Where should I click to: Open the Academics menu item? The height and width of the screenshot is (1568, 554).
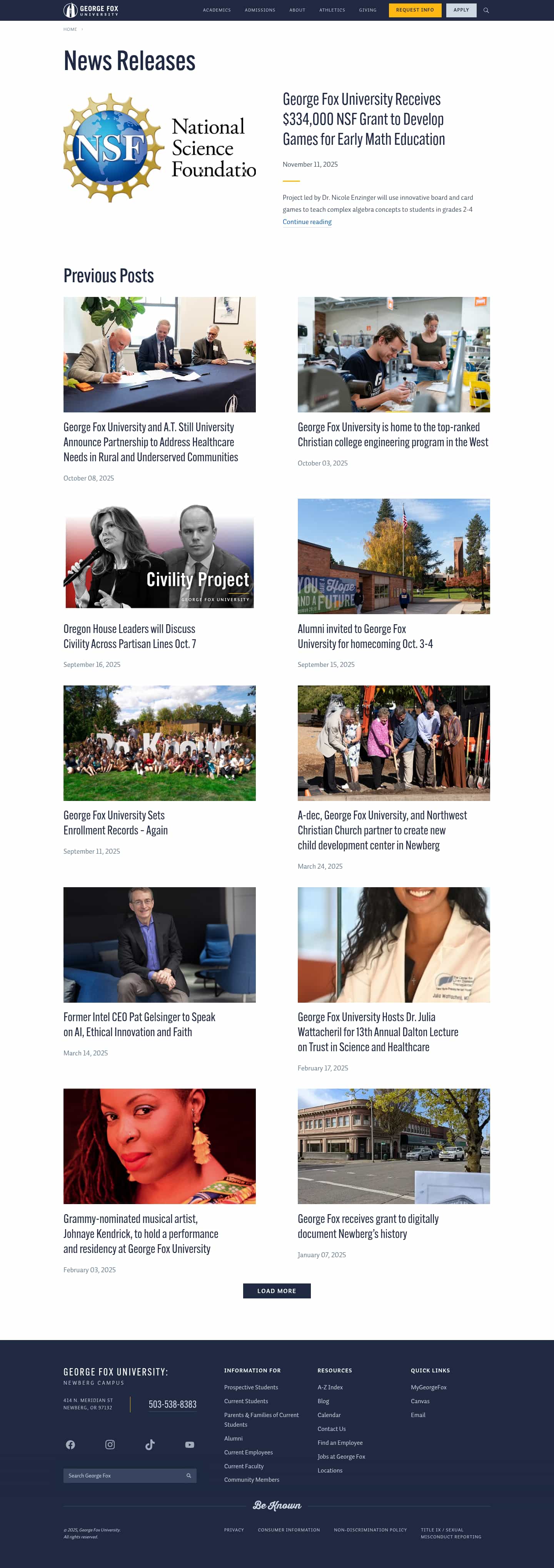tap(217, 10)
